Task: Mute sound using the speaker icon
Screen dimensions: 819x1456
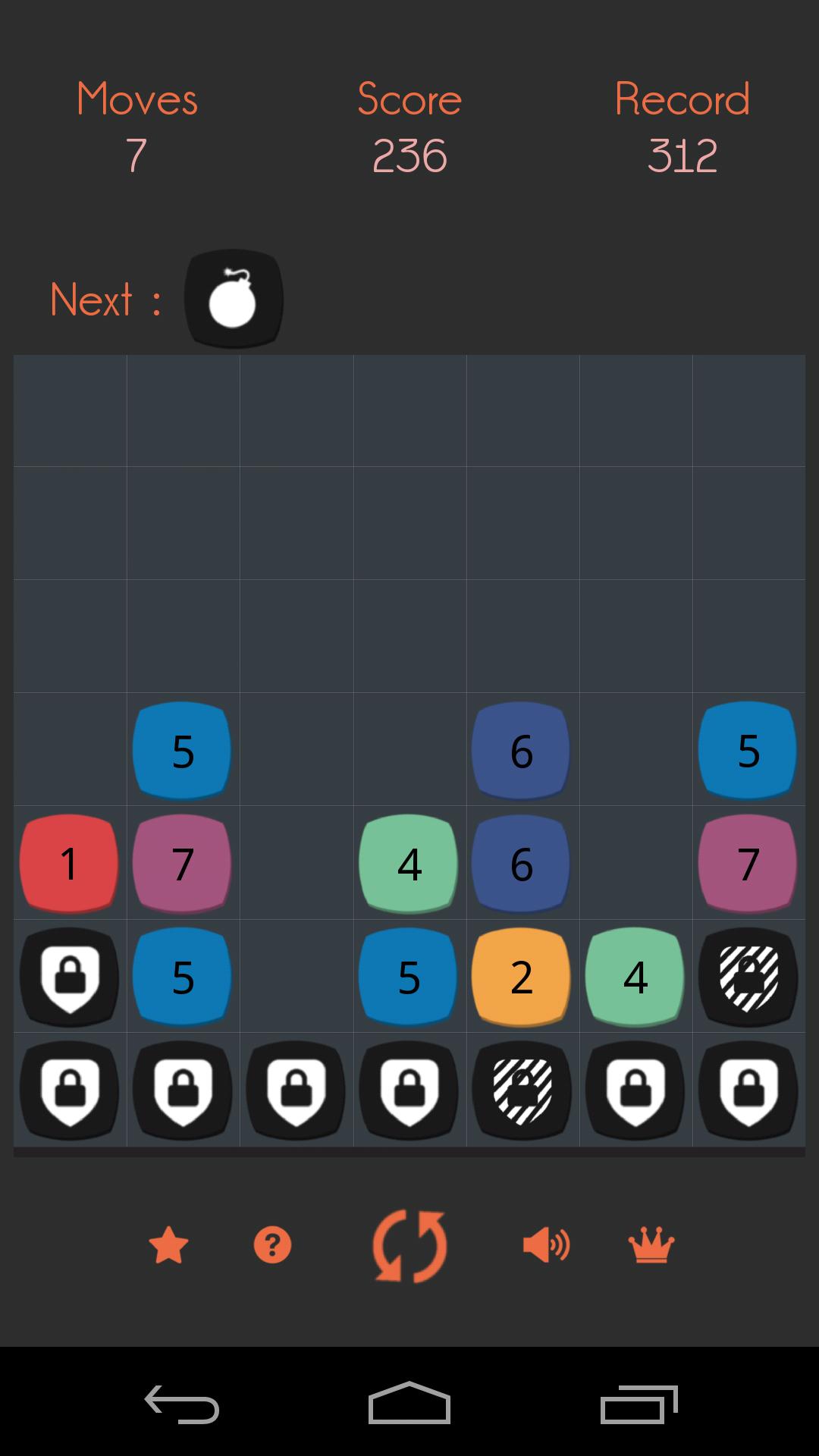Action: 545,1244
